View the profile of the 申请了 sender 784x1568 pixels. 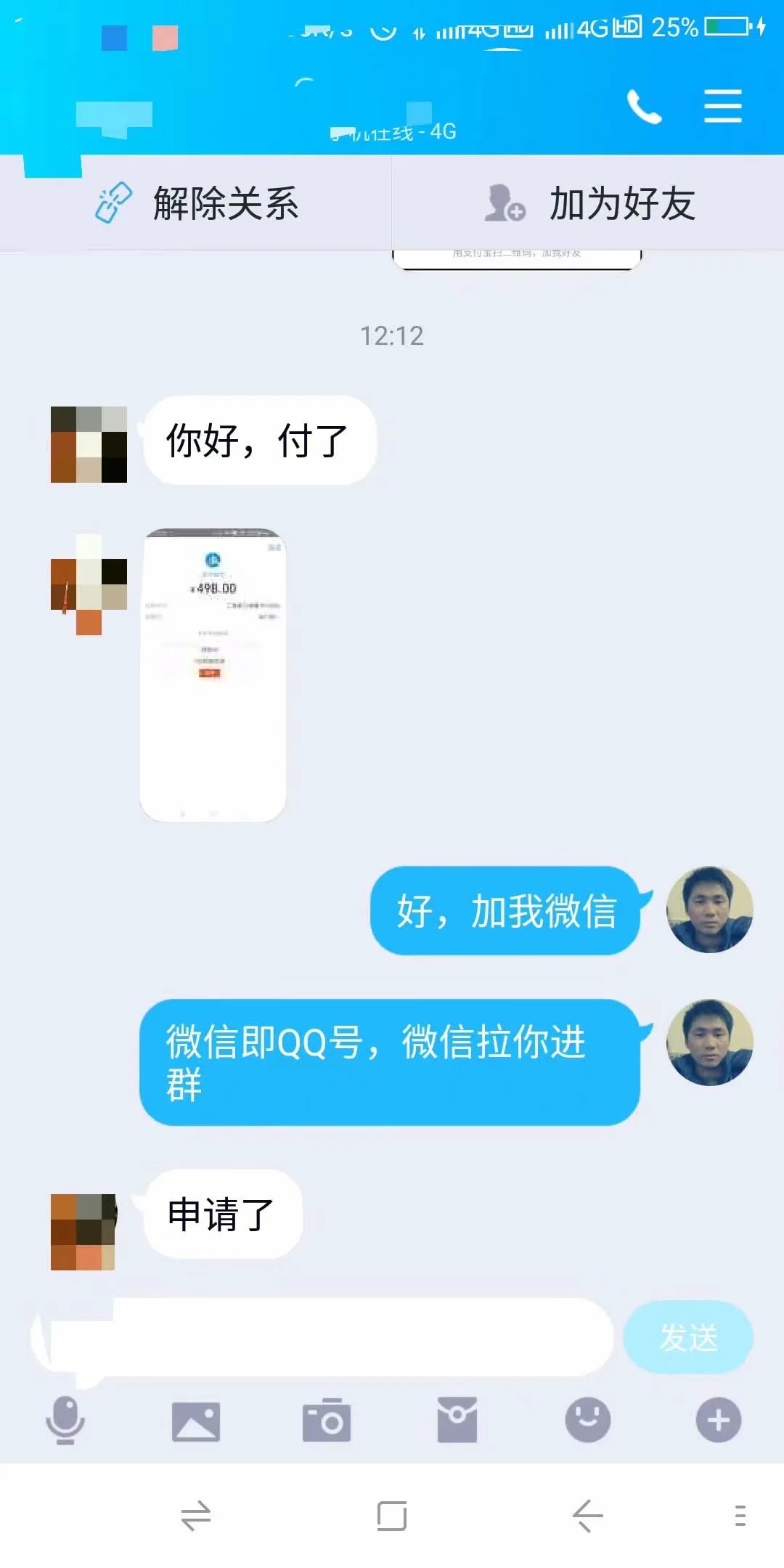point(83,1232)
